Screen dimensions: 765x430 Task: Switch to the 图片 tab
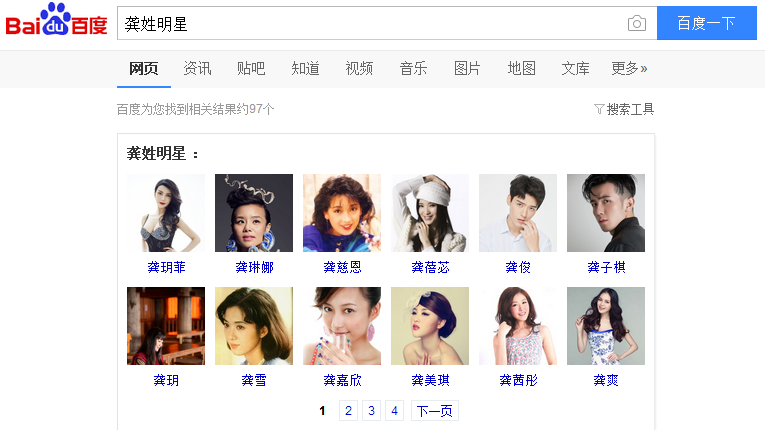pos(467,68)
